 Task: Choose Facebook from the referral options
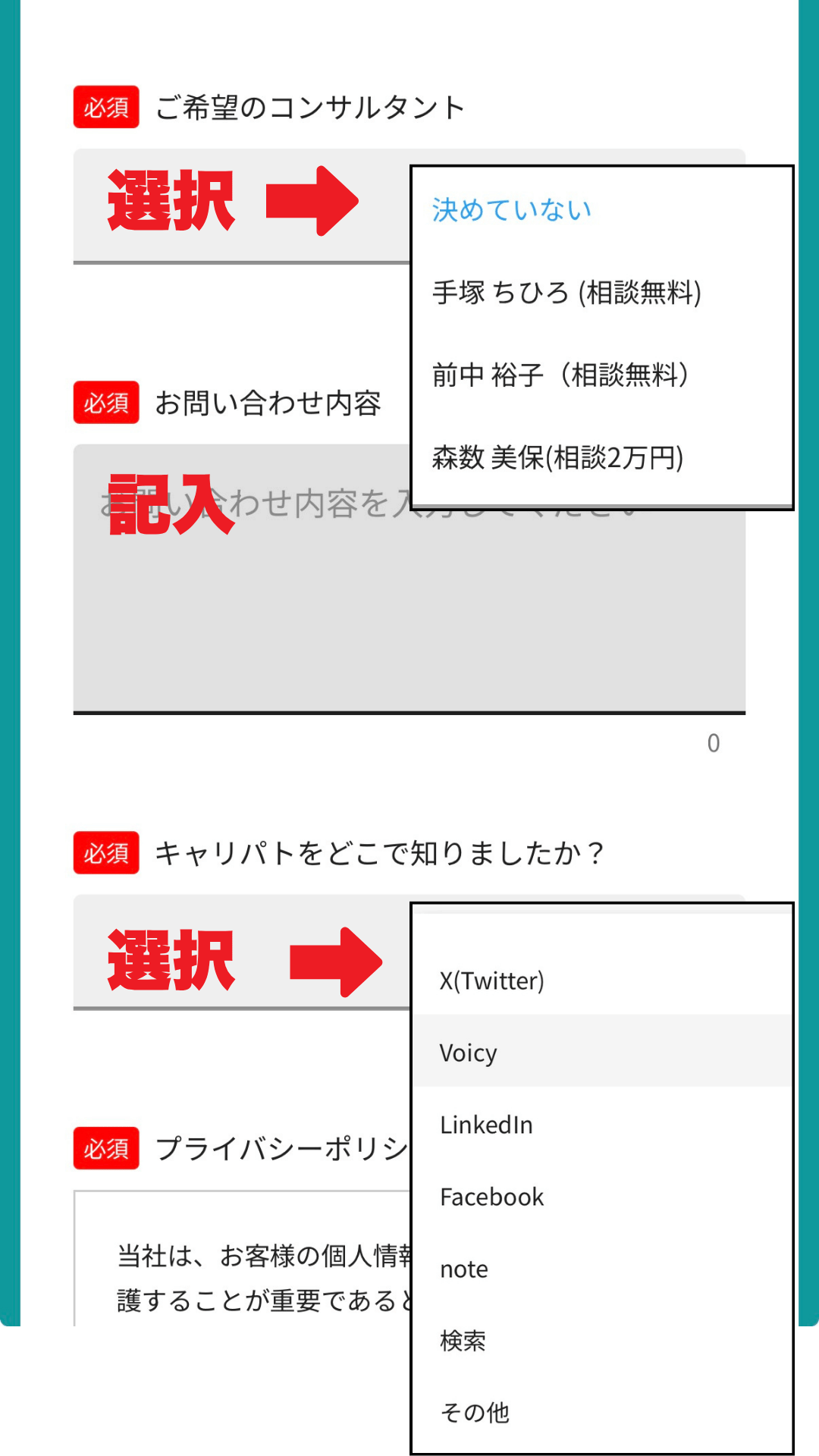tap(491, 1197)
